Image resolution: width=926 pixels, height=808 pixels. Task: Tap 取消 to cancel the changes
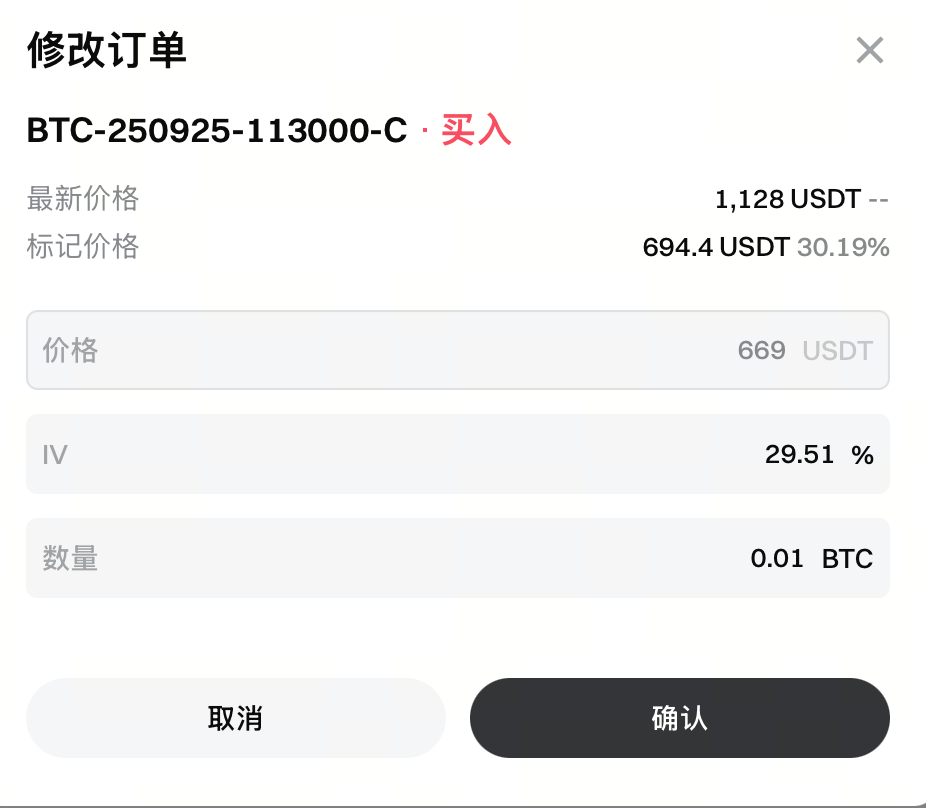[x=235, y=718]
